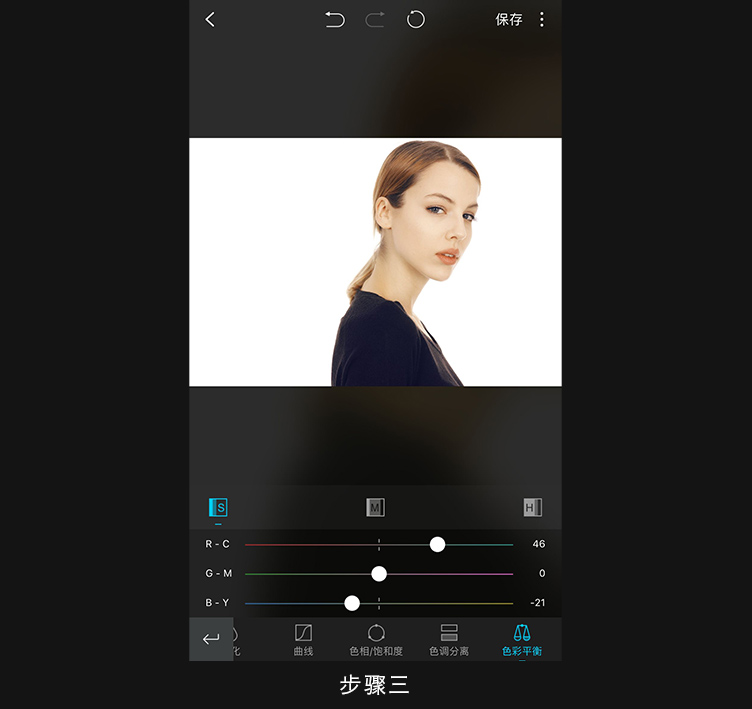Select the H highlights tonal range

pos(532,508)
